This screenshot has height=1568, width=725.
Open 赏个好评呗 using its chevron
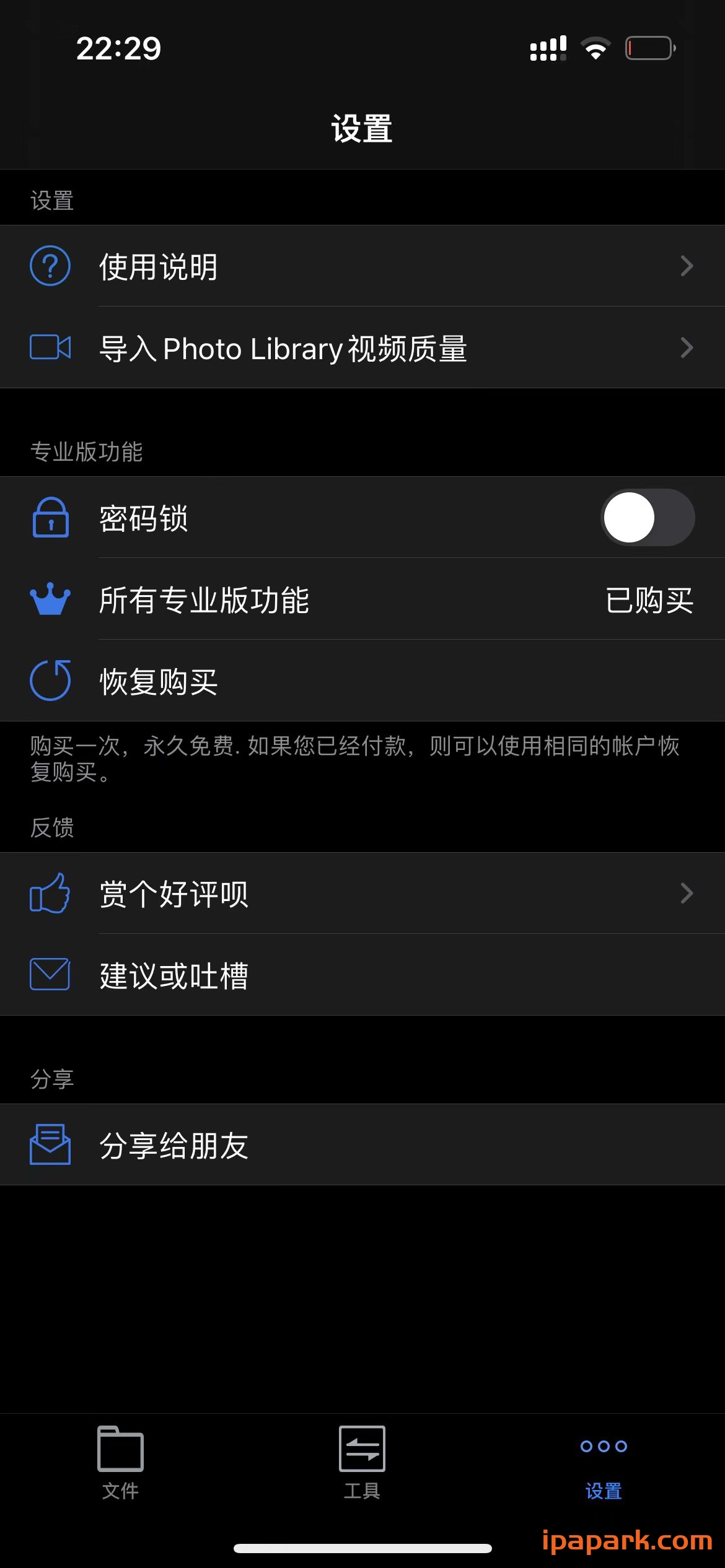(687, 894)
